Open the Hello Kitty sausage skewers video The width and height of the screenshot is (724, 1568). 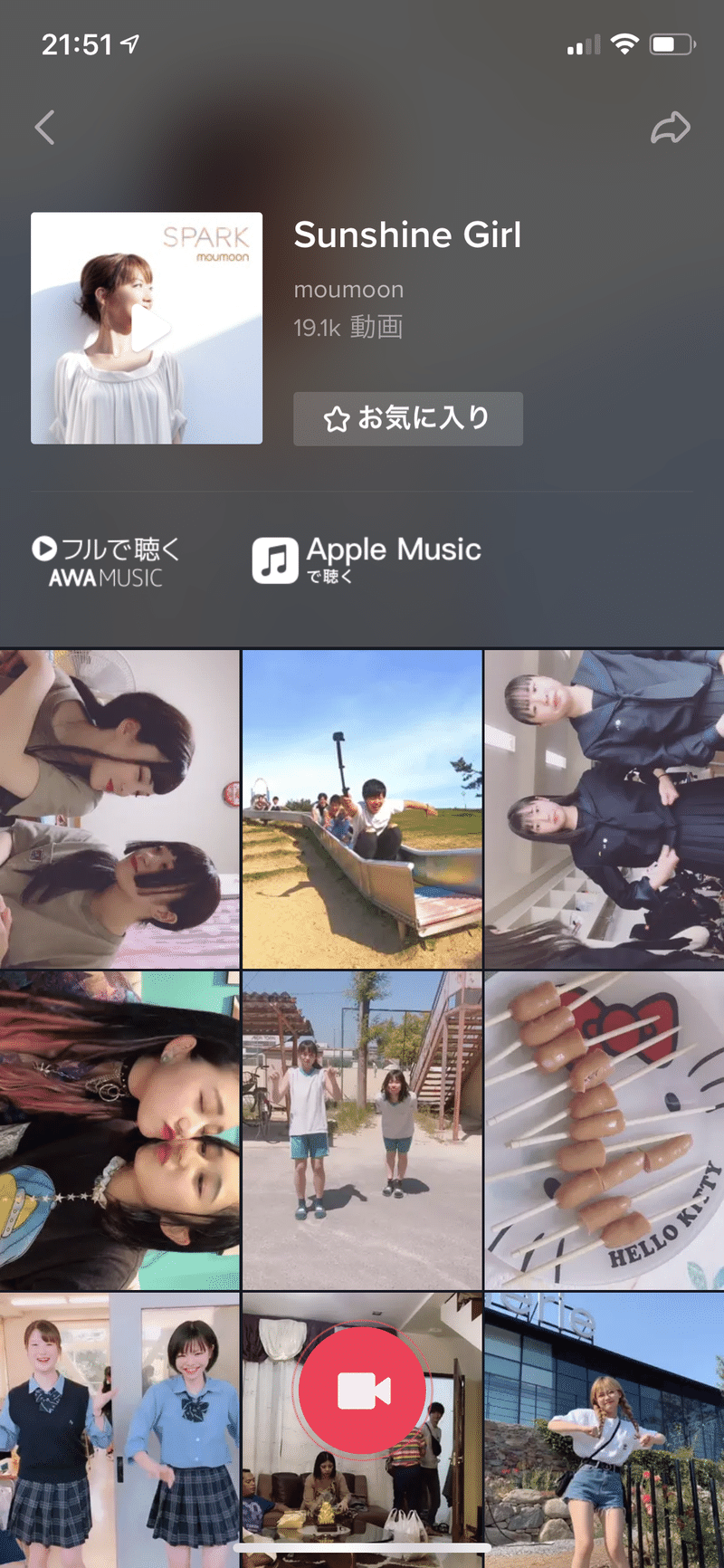coord(604,1130)
